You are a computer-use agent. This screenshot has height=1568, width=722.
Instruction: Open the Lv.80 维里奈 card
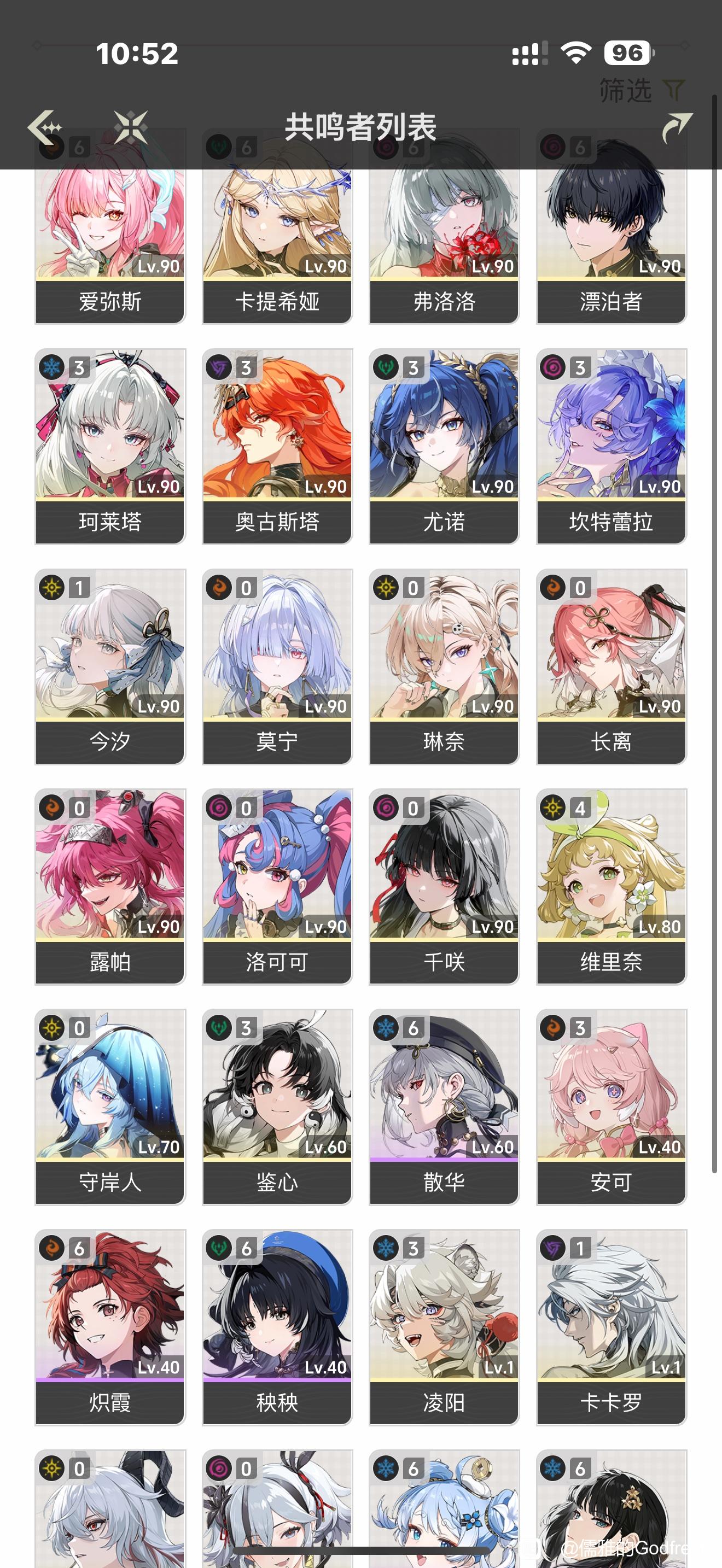[x=610, y=886]
